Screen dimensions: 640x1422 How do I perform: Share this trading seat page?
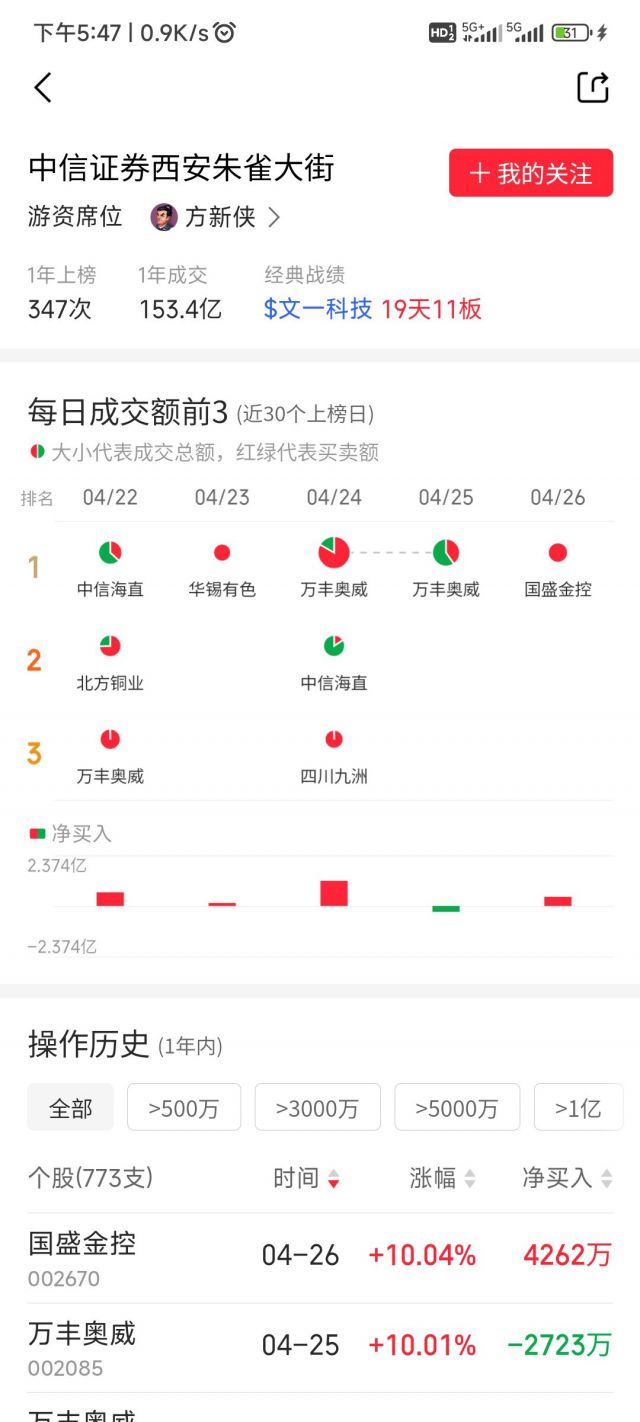593,88
